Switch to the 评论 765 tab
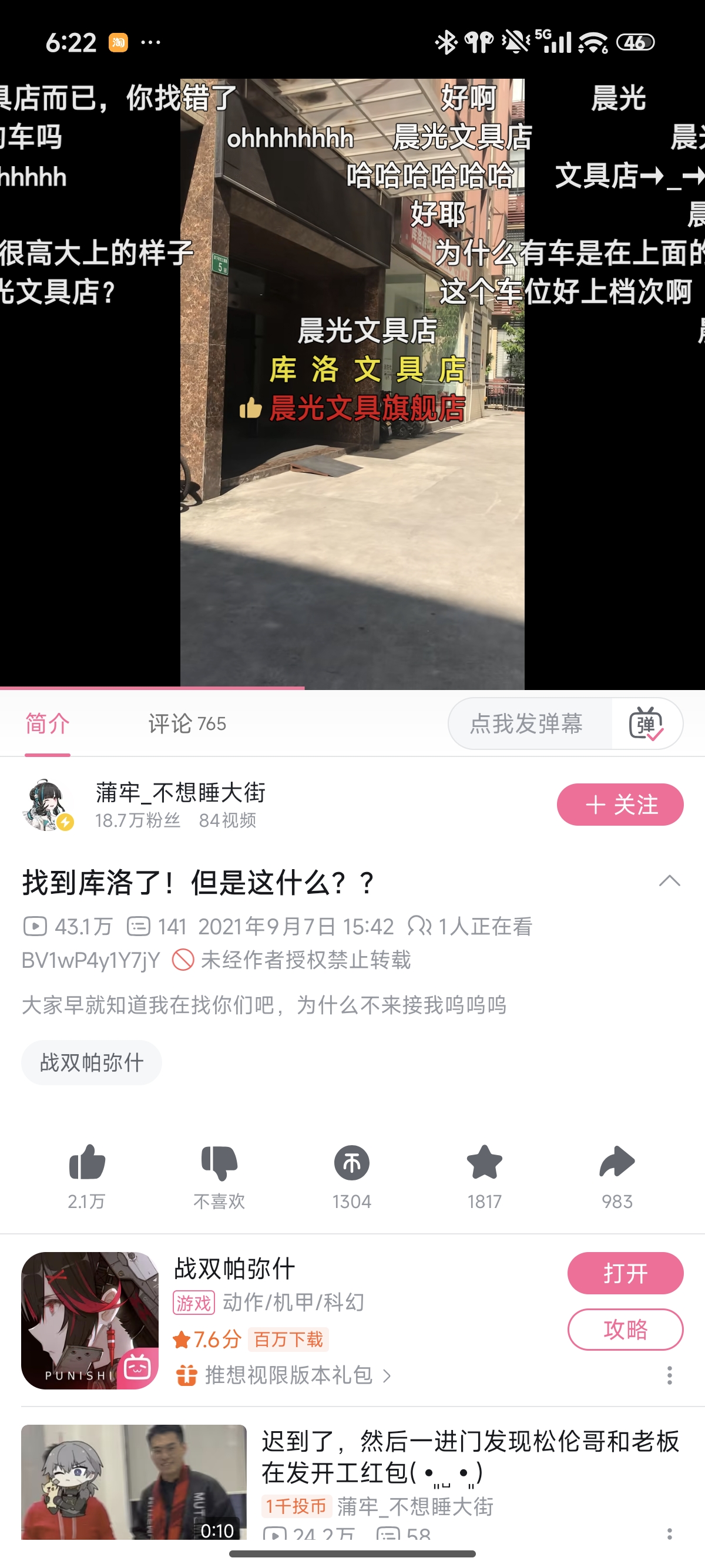705x1568 pixels. coord(187,724)
